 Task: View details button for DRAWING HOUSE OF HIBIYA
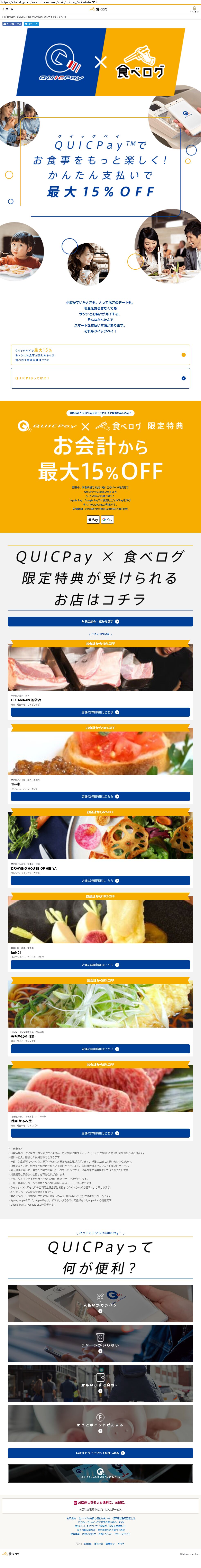click(100, 880)
